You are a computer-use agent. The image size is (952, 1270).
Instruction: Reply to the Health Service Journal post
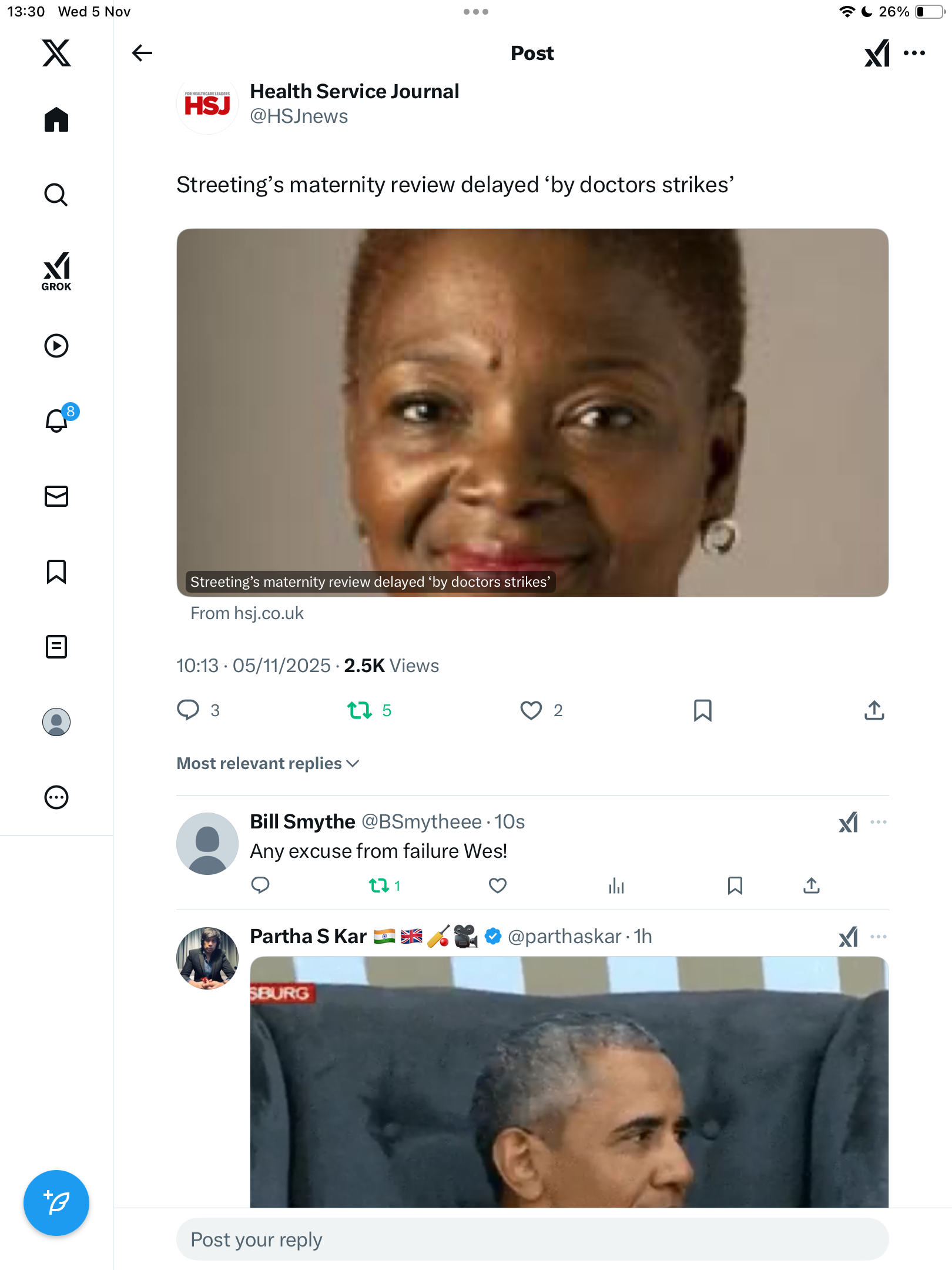(x=189, y=710)
